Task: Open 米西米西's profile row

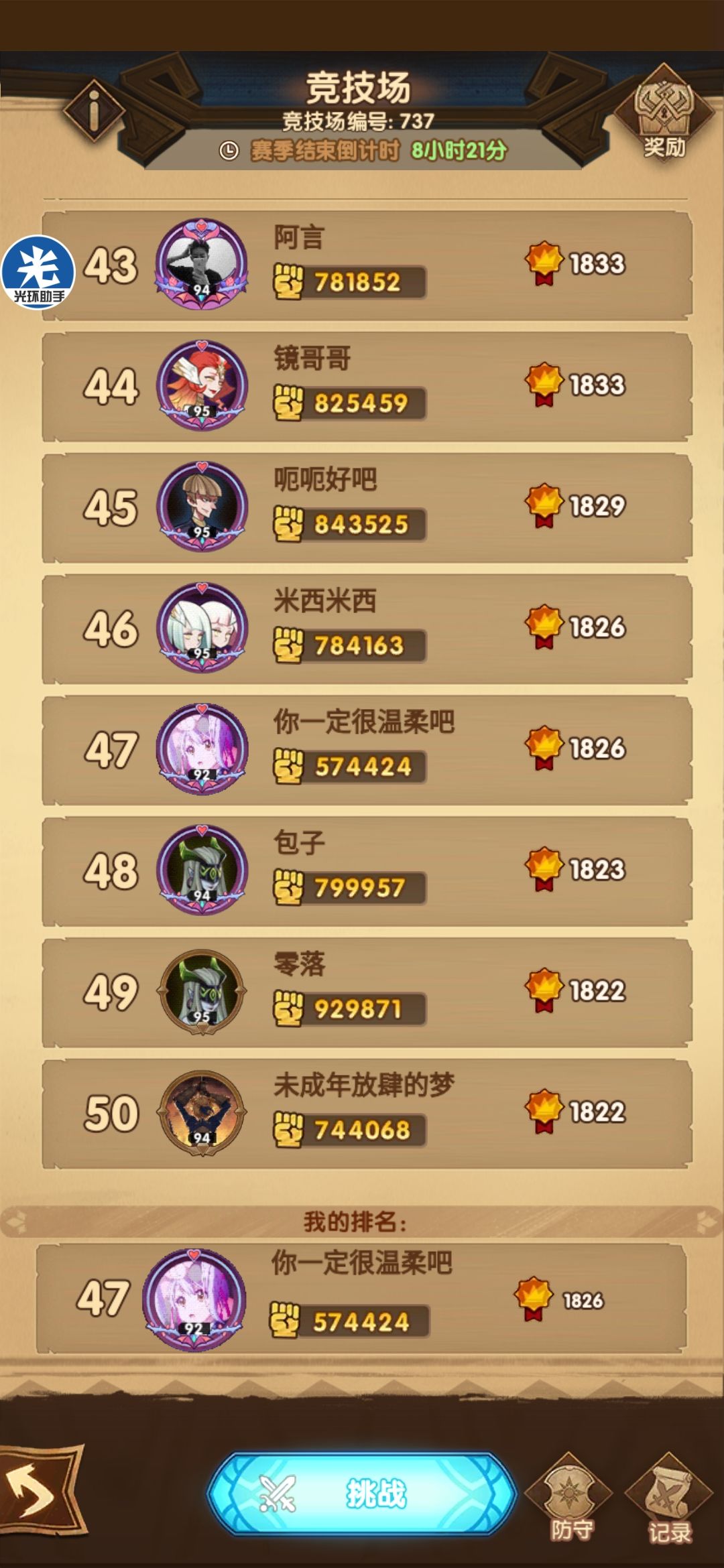Action: tap(367, 629)
